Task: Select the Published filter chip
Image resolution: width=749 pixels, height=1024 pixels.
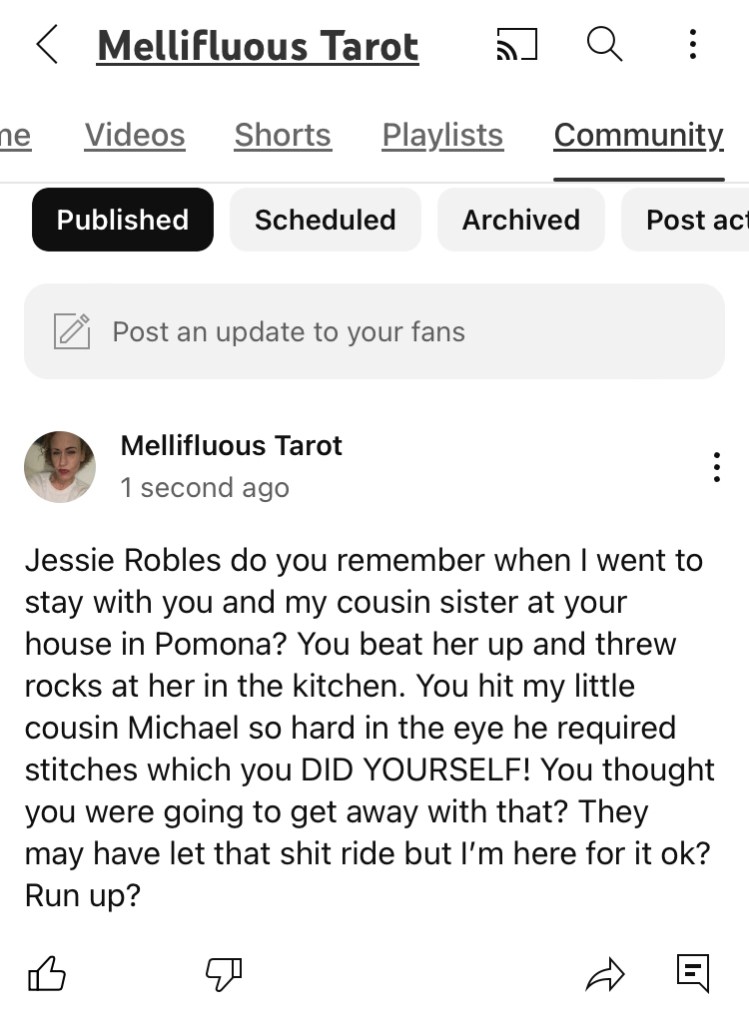Action: click(x=122, y=220)
